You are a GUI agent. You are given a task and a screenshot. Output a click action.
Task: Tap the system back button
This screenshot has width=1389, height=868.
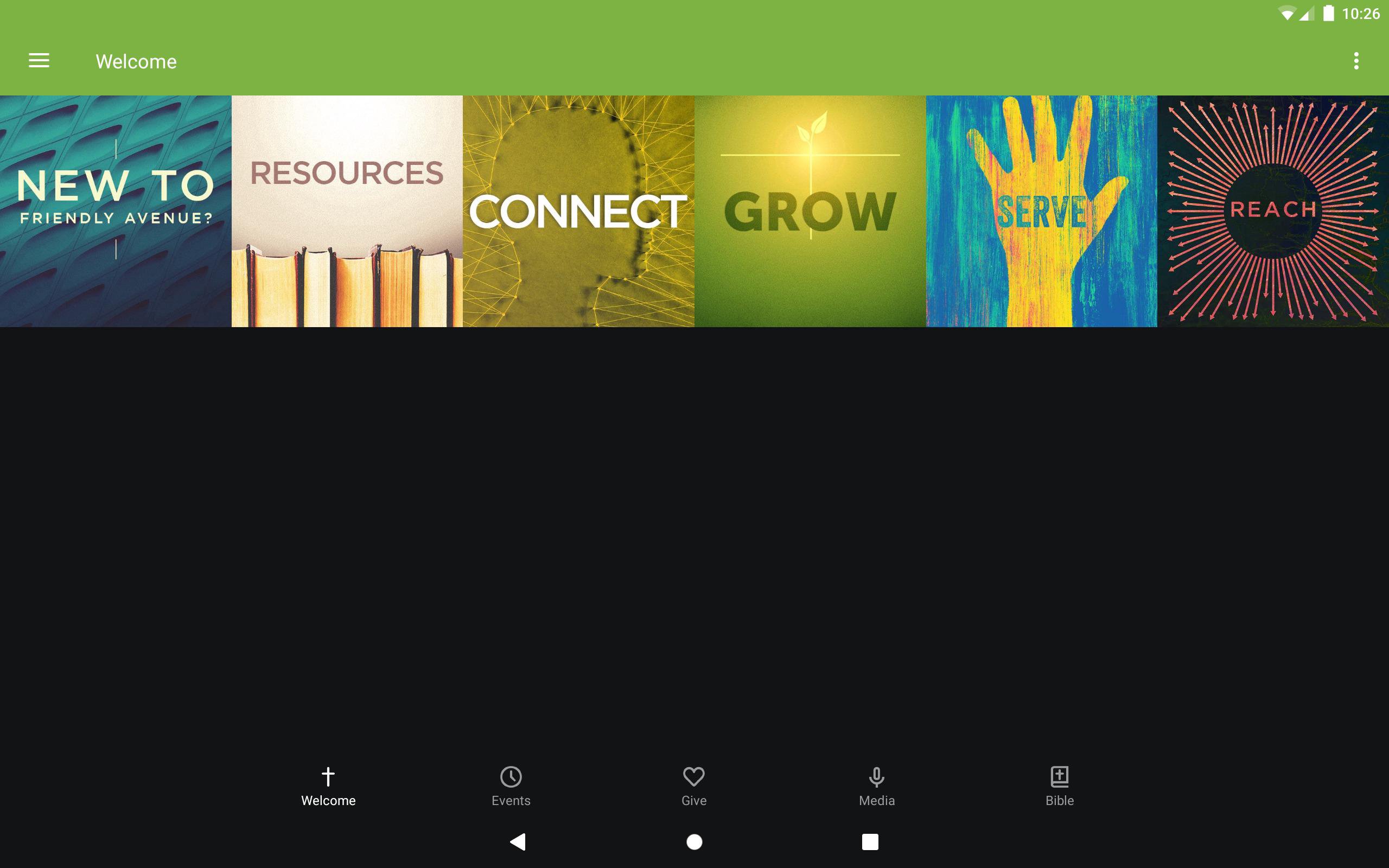point(518,841)
